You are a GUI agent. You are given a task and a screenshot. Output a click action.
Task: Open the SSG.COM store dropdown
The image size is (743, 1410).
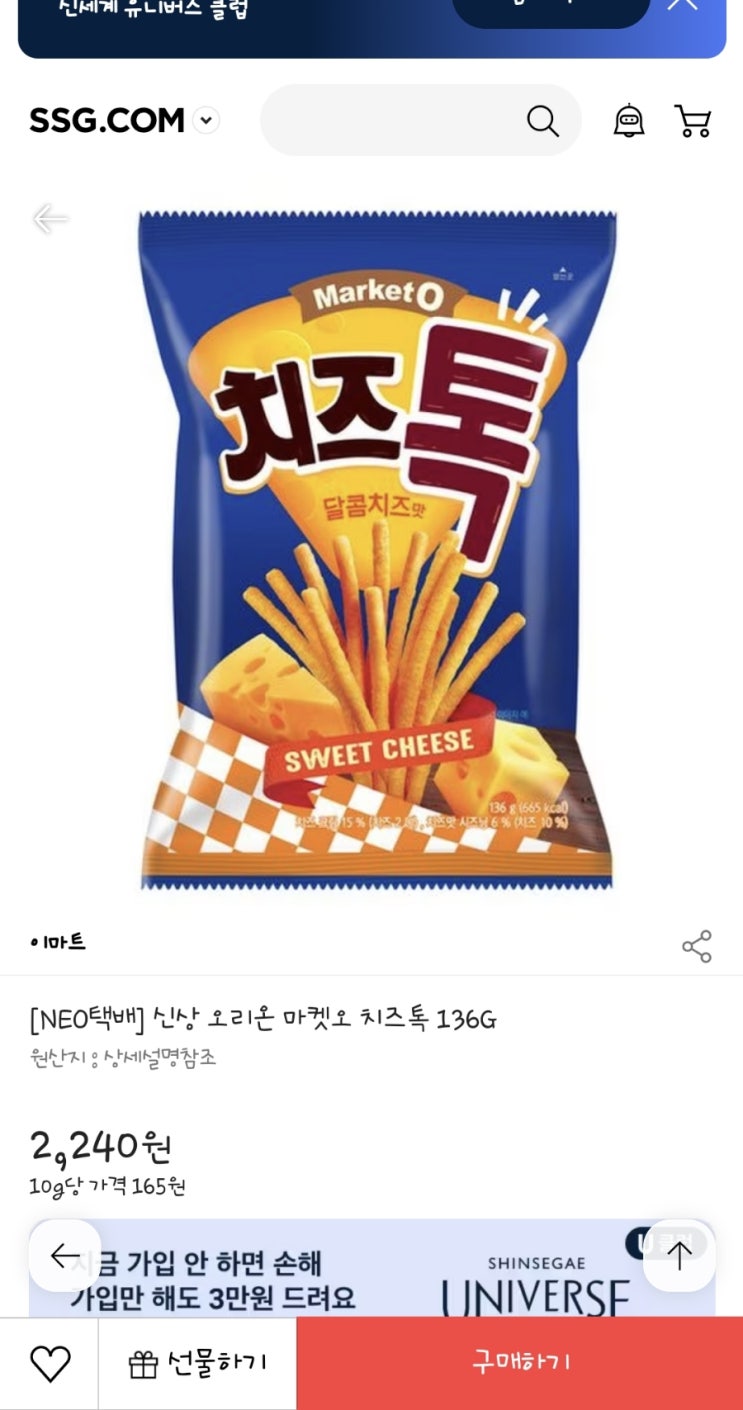click(206, 121)
